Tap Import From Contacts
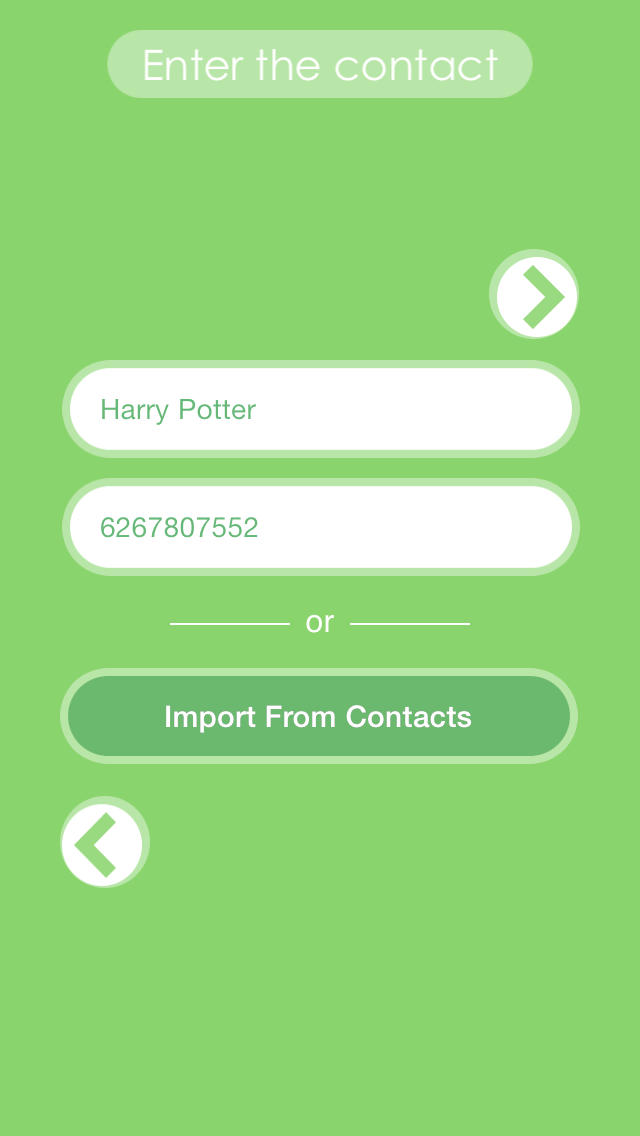The image size is (640, 1136). [319, 716]
